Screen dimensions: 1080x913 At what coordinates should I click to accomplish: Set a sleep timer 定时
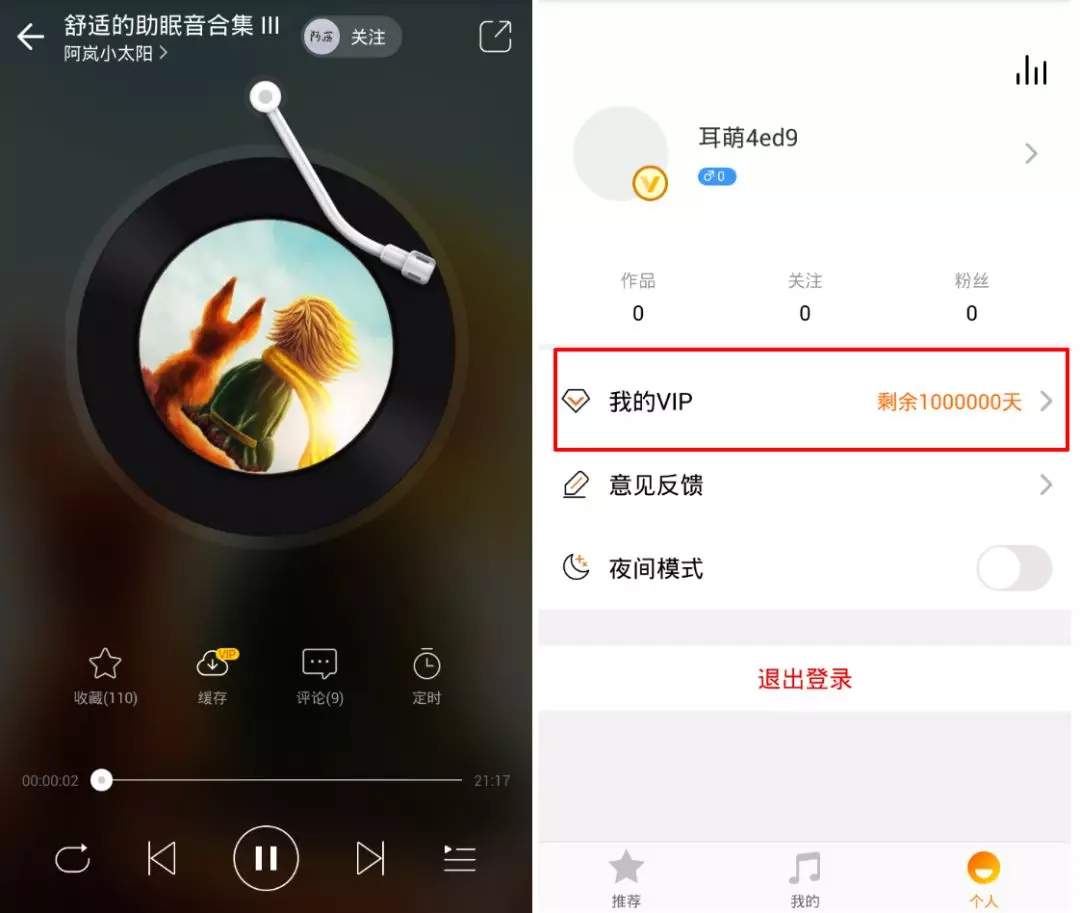click(x=426, y=676)
